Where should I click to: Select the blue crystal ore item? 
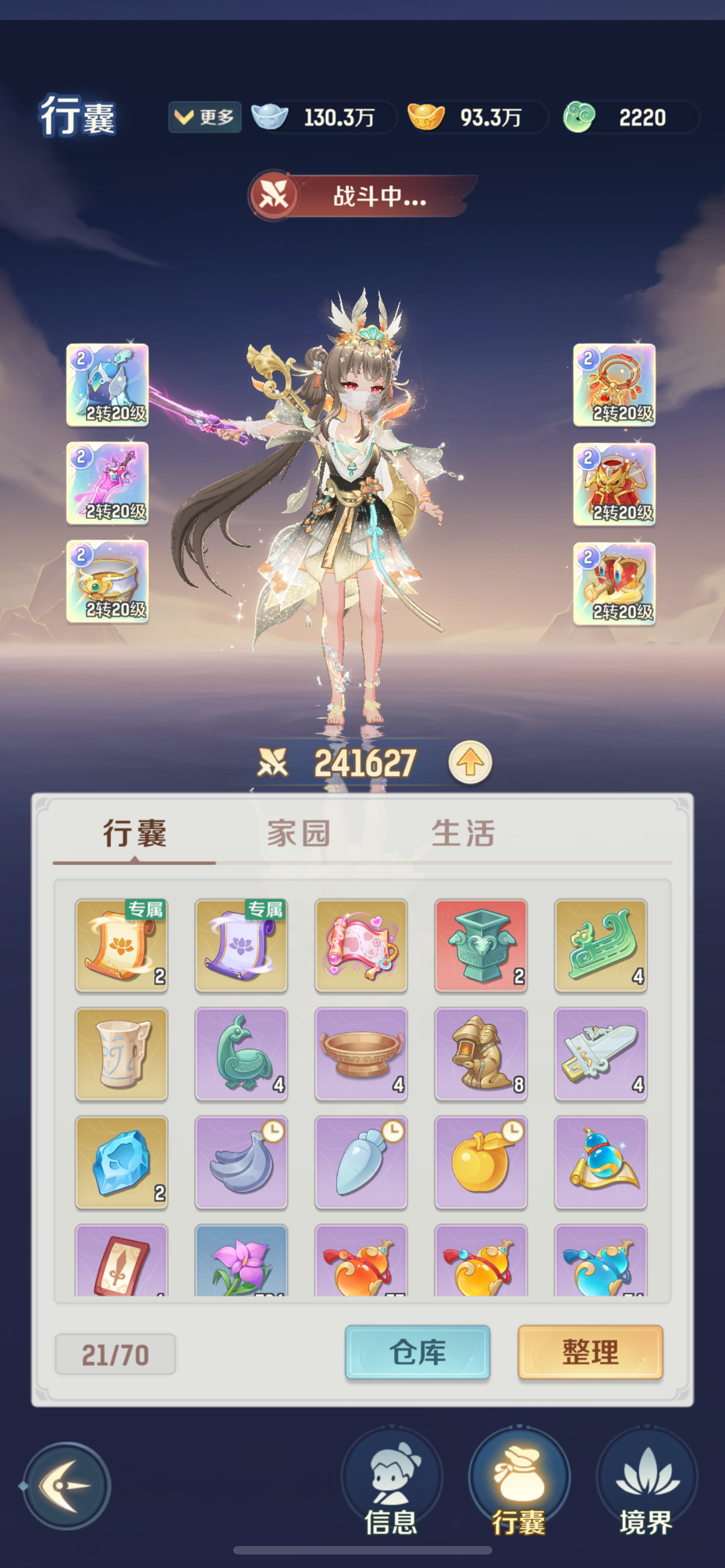(x=121, y=1162)
